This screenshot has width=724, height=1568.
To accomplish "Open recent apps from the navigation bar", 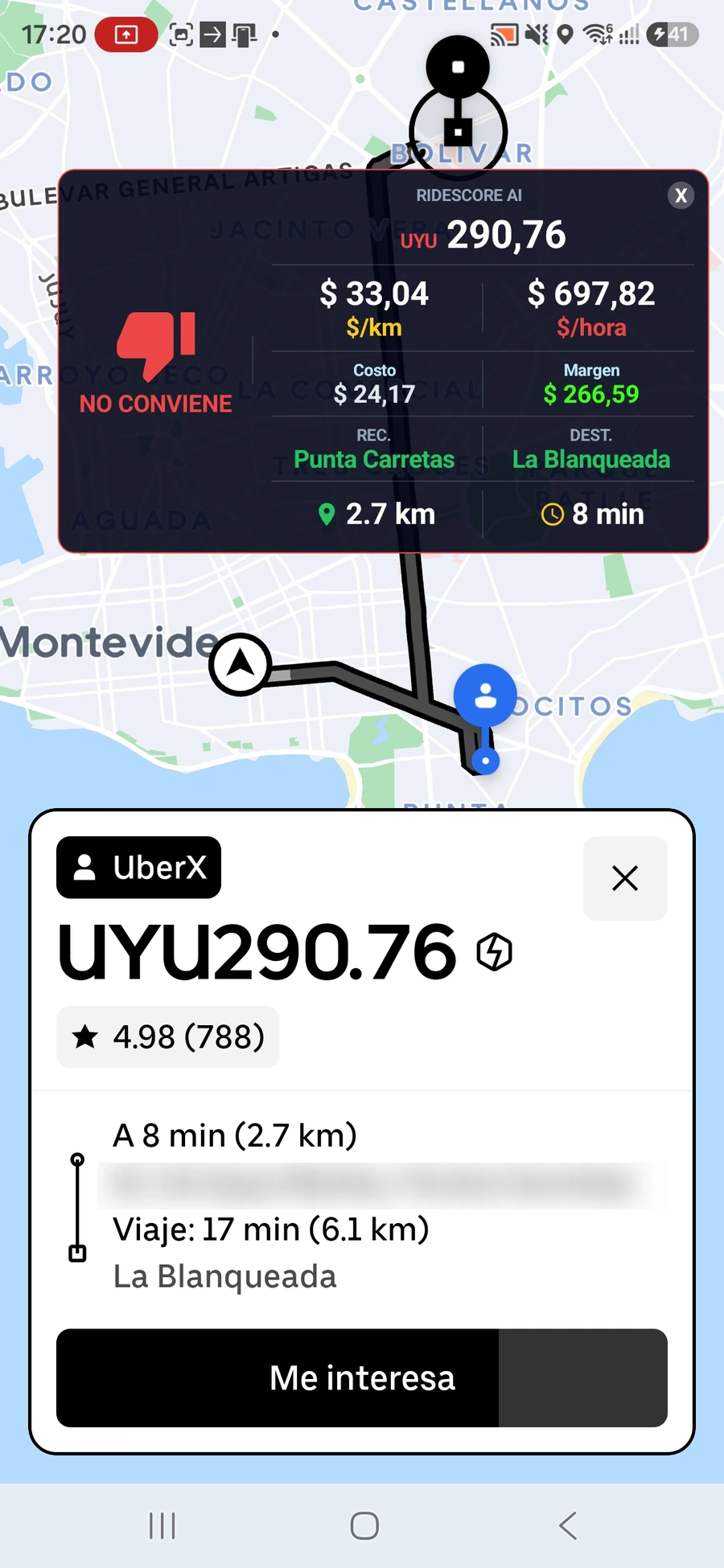I will [x=162, y=1525].
